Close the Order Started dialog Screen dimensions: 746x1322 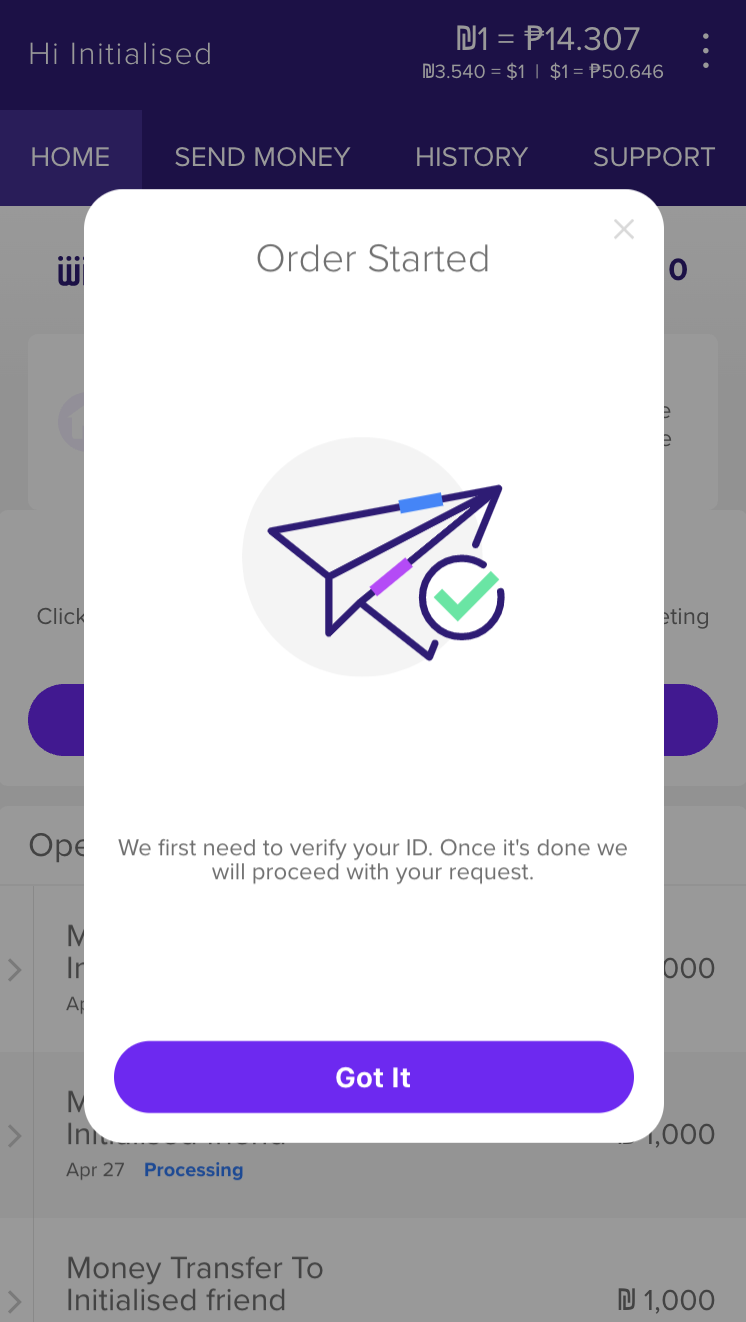[x=624, y=230]
